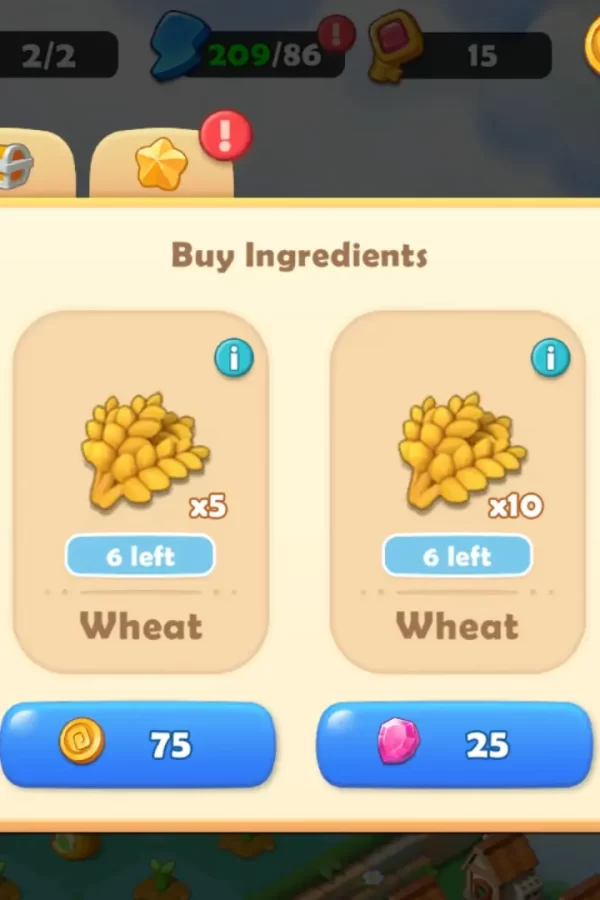The image size is (600, 900).
Task: Buy Wheat x10 for 25 gems
Action: click(x=455, y=745)
